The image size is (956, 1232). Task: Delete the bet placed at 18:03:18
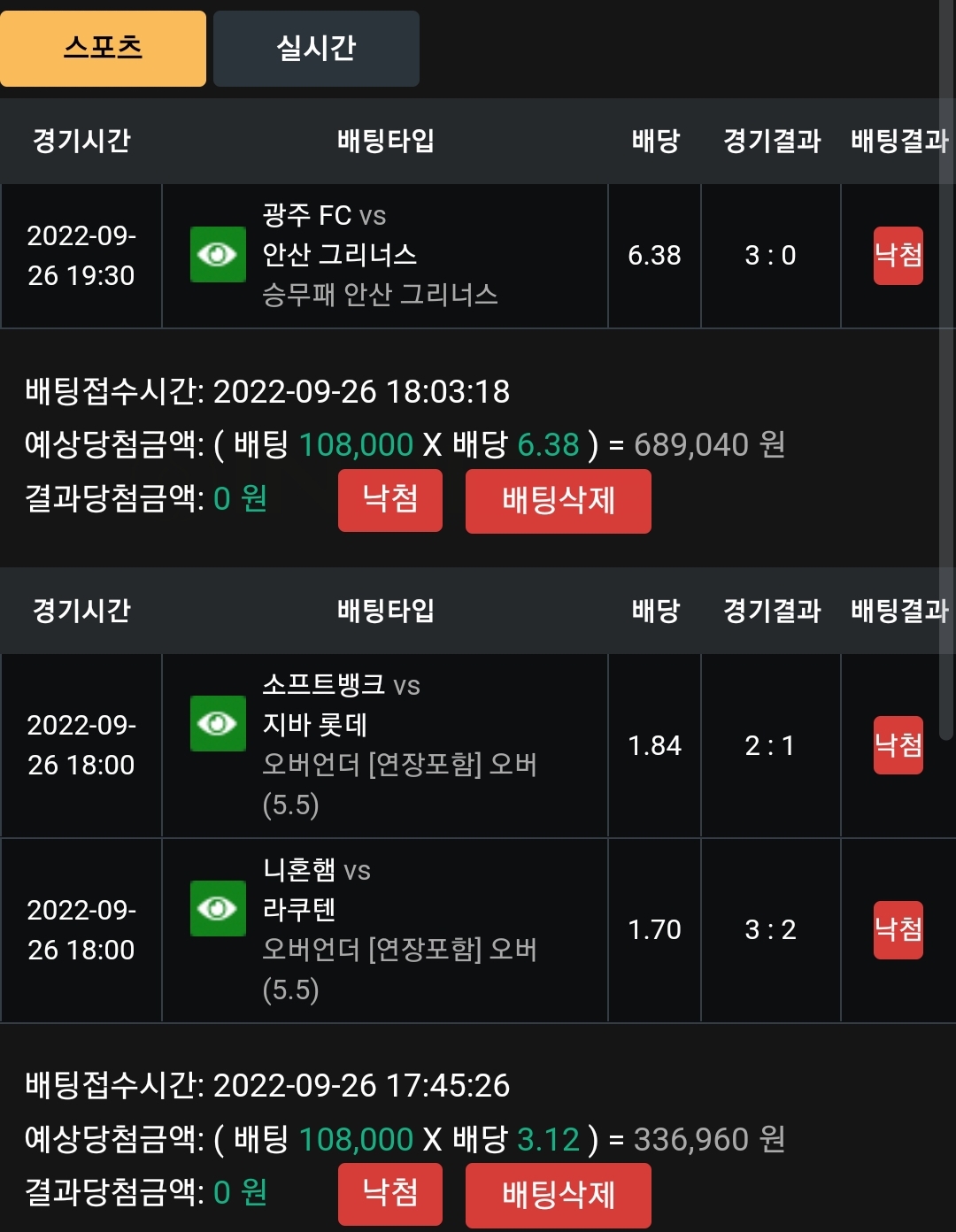pyautogui.click(x=559, y=501)
